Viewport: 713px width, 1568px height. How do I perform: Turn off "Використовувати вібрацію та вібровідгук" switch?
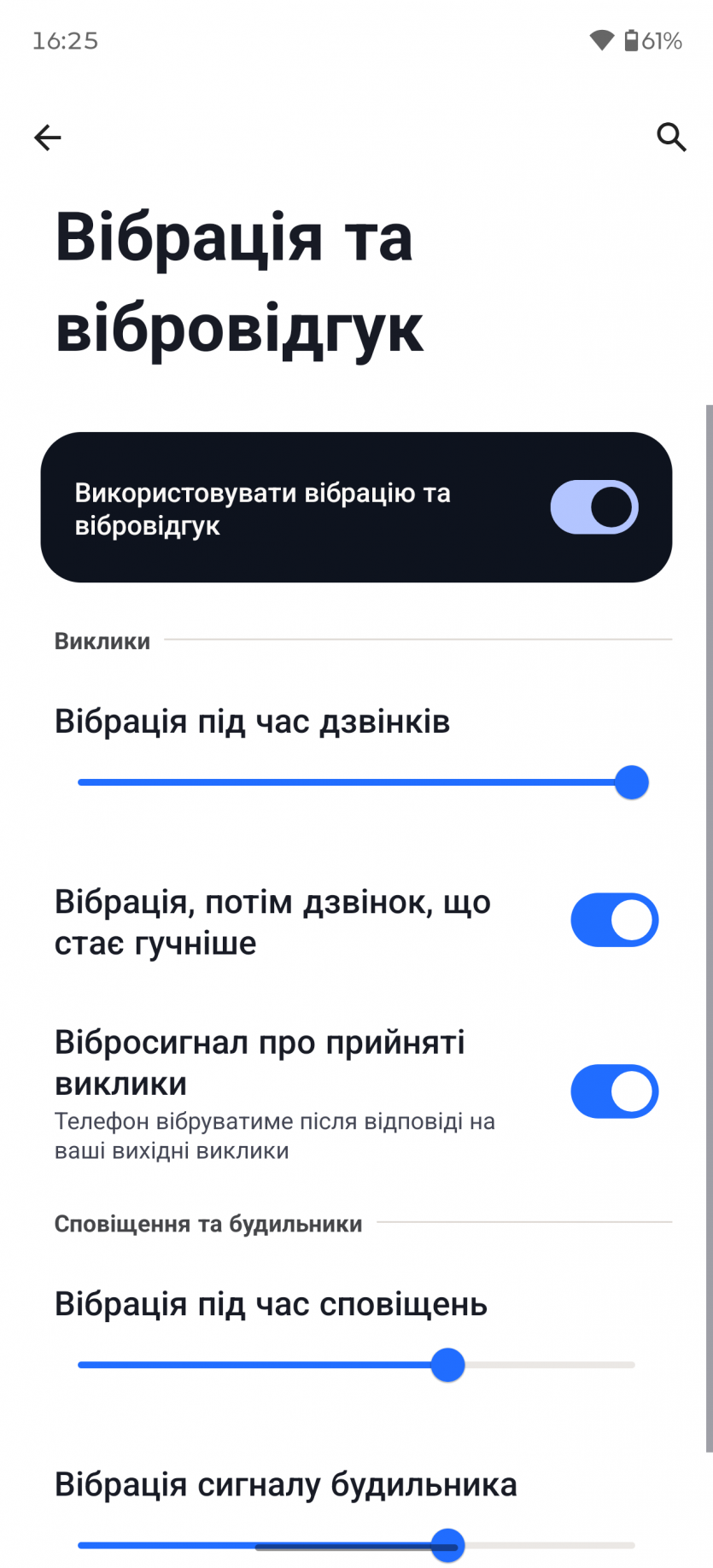point(594,507)
